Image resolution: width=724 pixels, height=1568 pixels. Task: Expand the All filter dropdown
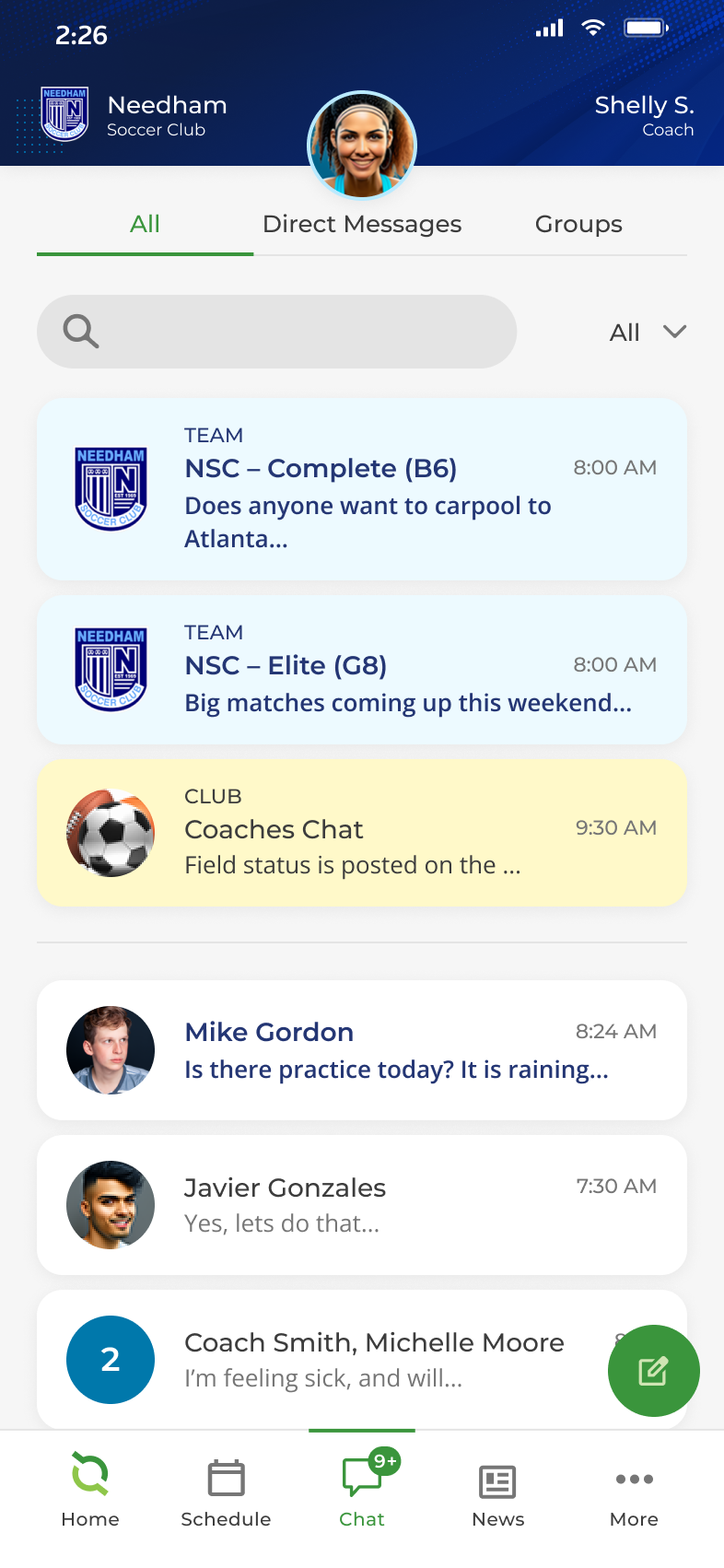click(x=648, y=332)
